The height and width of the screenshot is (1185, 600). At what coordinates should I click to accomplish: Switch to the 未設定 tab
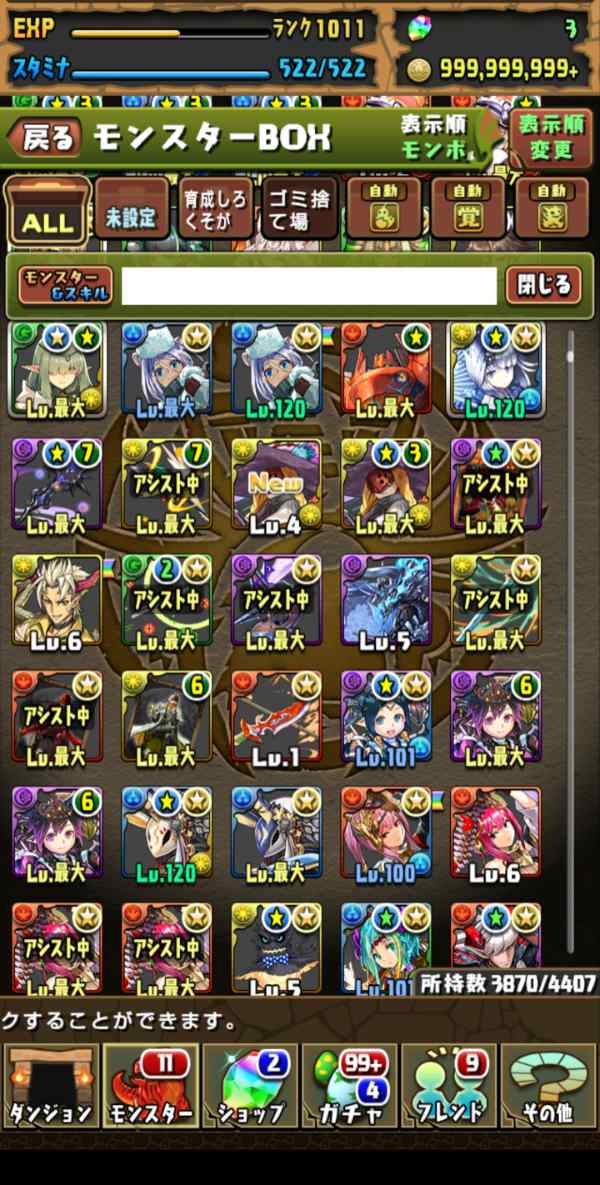[x=131, y=209]
